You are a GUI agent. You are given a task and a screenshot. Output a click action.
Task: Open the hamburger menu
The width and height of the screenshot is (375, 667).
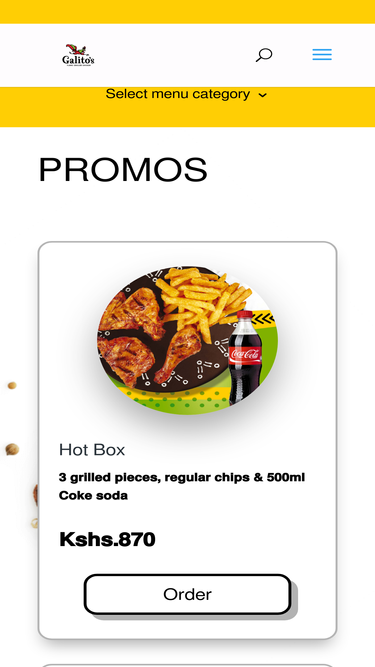322,55
